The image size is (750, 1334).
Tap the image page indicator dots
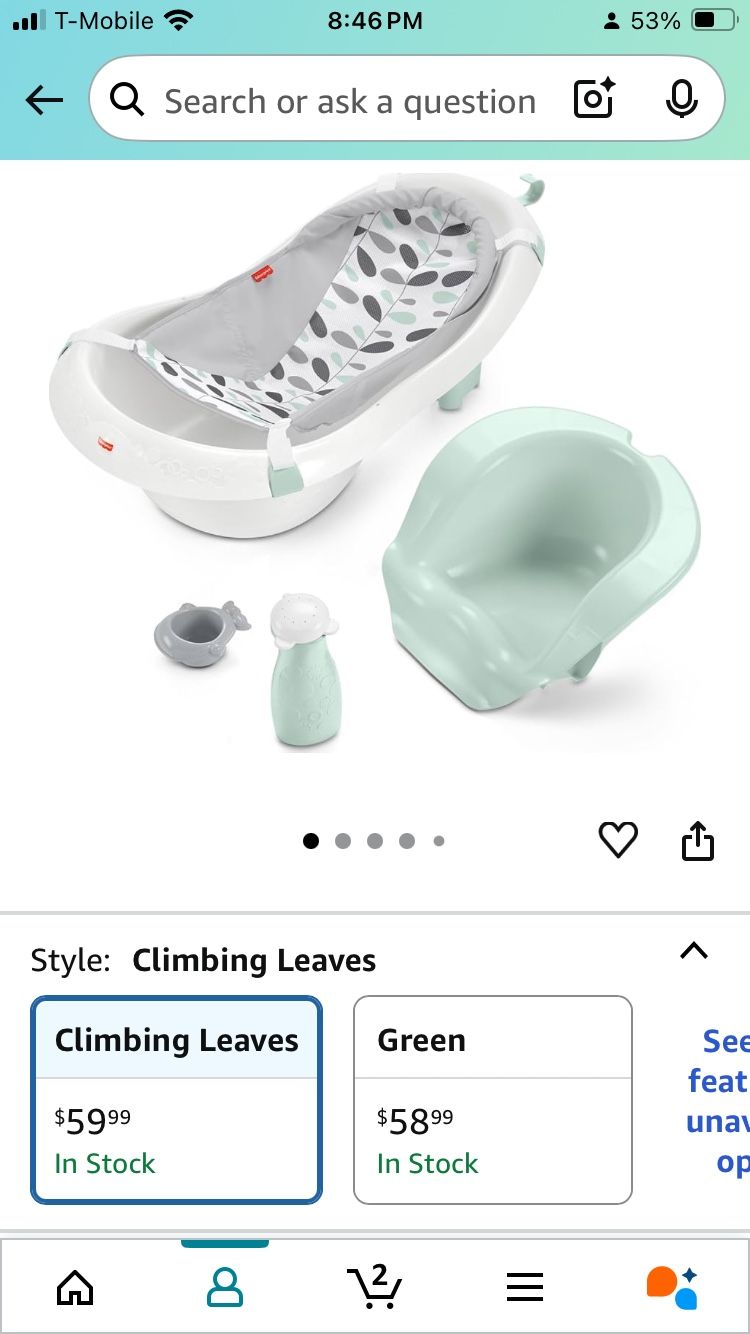point(374,841)
